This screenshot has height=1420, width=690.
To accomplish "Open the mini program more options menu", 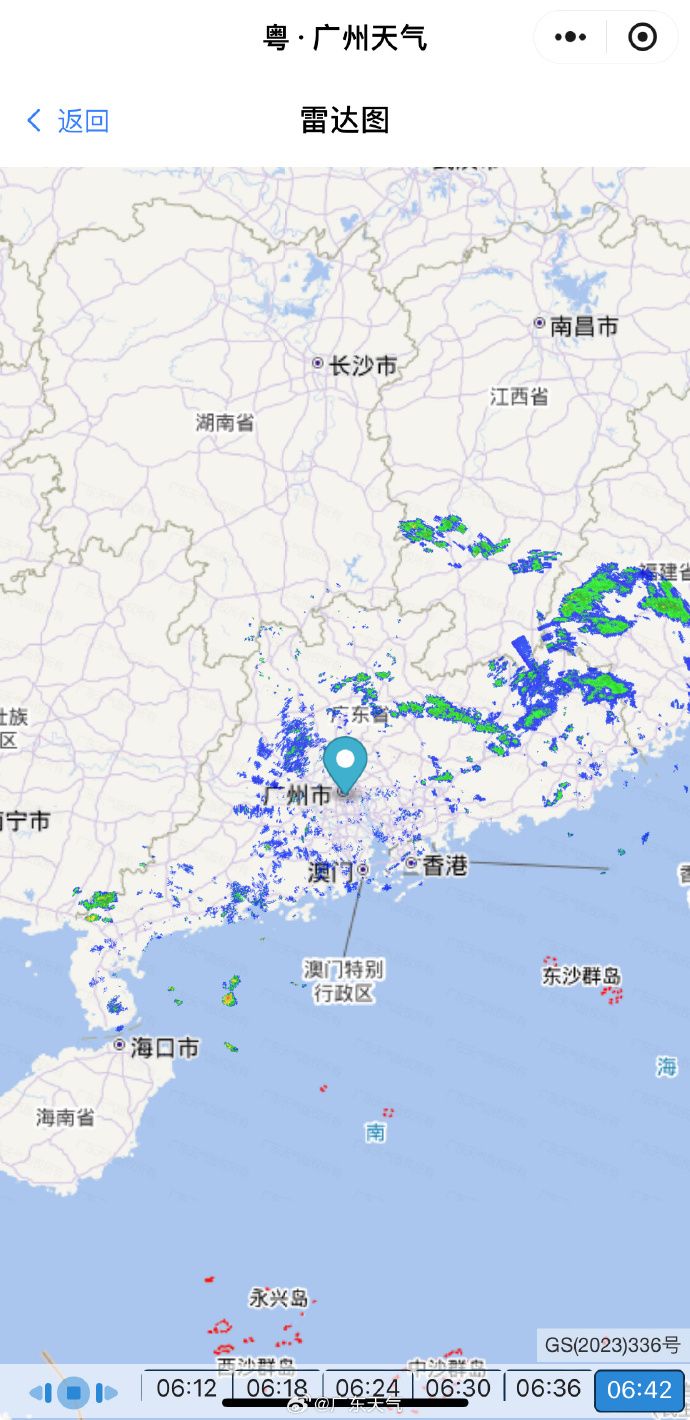I will pos(570,38).
